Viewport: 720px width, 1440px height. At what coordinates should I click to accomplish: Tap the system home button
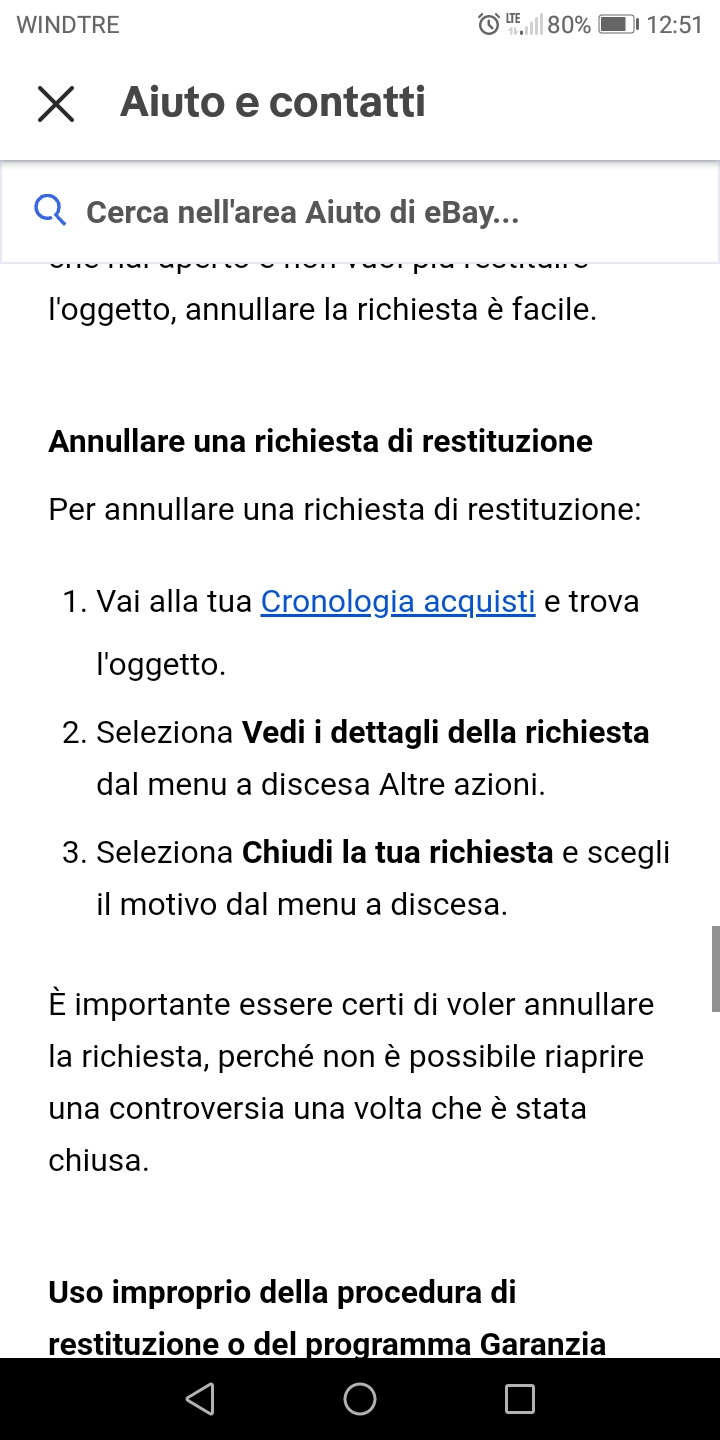(360, 1399)
